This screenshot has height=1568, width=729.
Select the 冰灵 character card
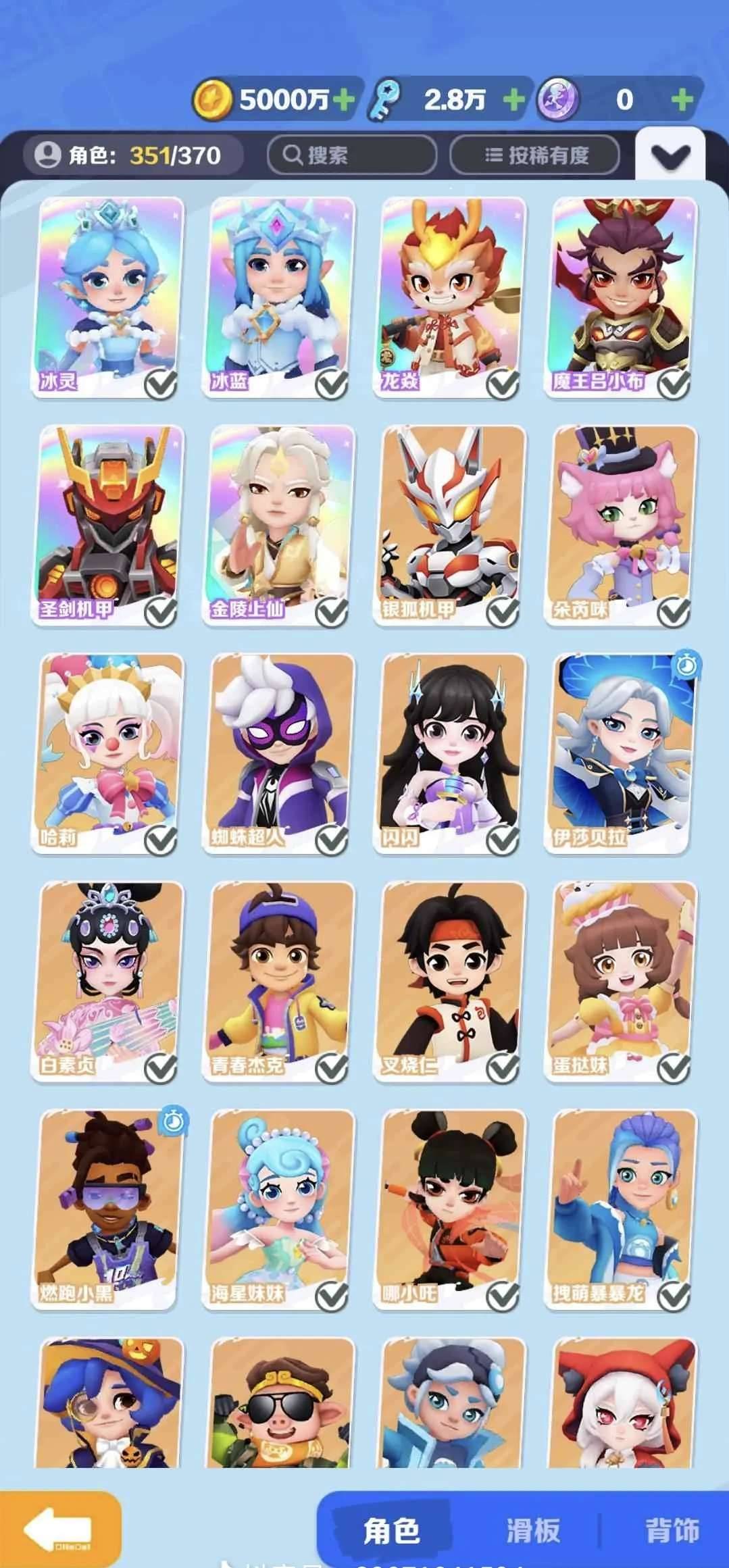[x=108, y=297]
